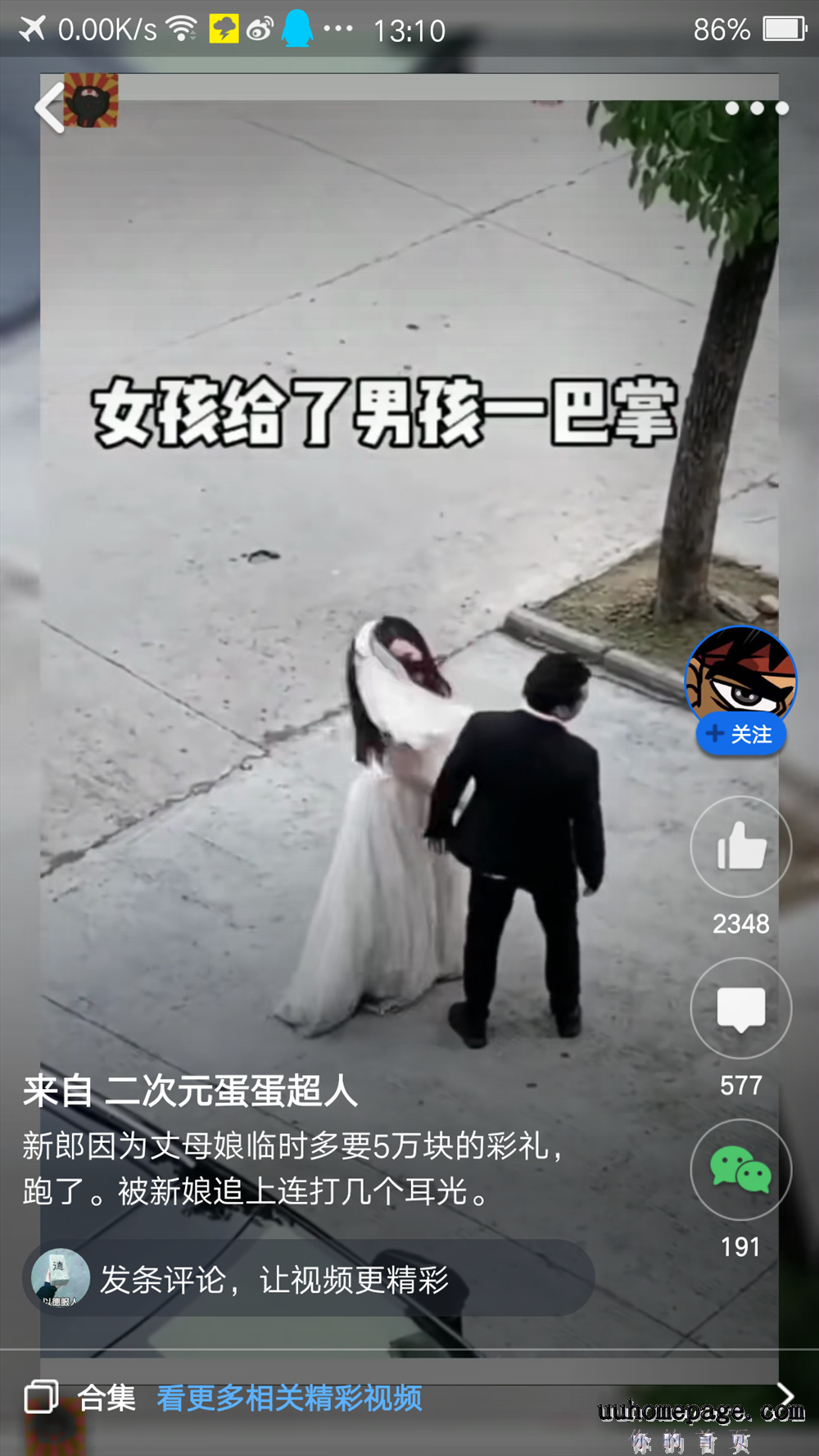Go back using the top-left arrow
Image resolution: width=819 pixels, height=1456 pixels.
tap(49, 107)
